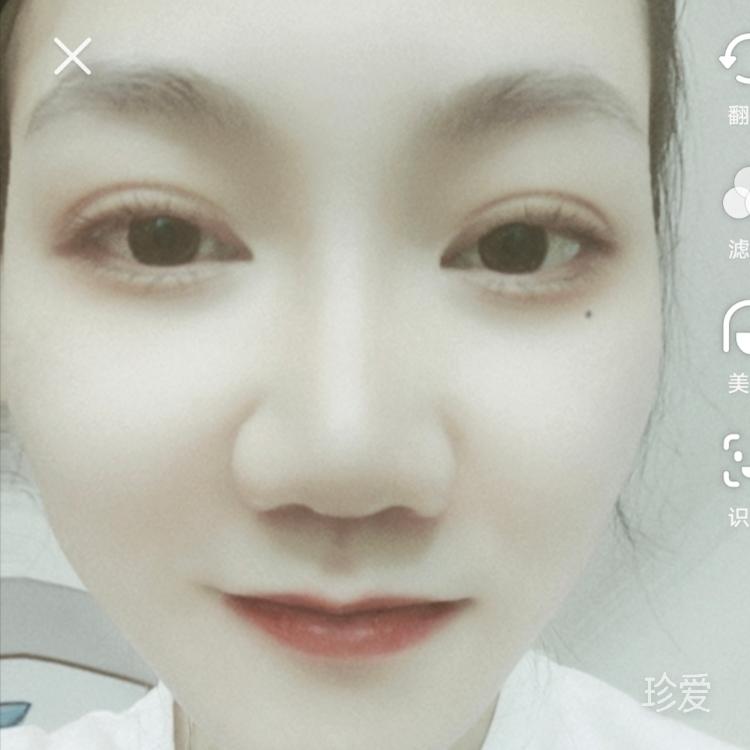Open beauty effect settings
Viewport: 750px width, 750px height.
(x=738, y=328)
